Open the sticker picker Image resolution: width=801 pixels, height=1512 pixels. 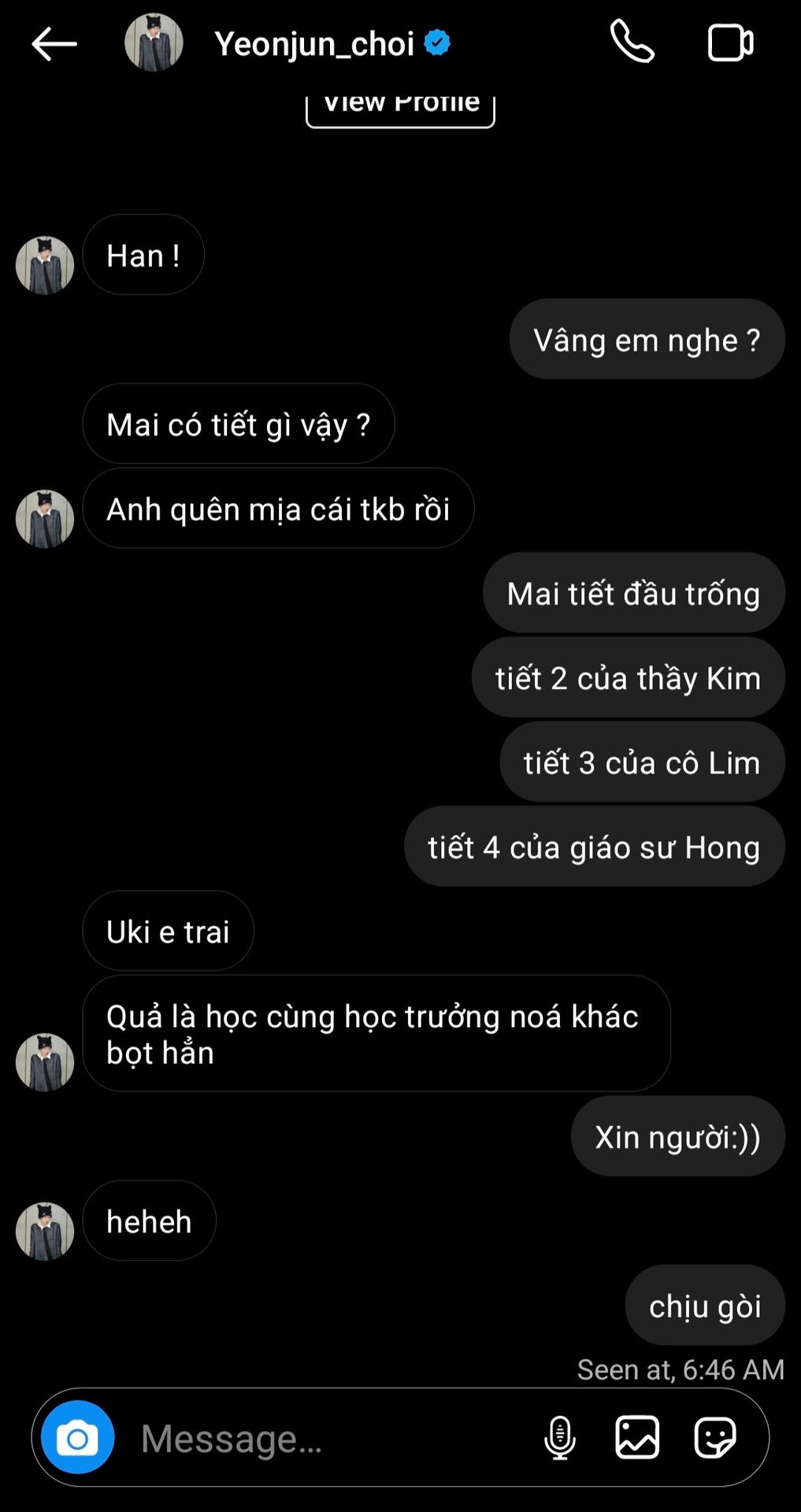(714, 1438)
